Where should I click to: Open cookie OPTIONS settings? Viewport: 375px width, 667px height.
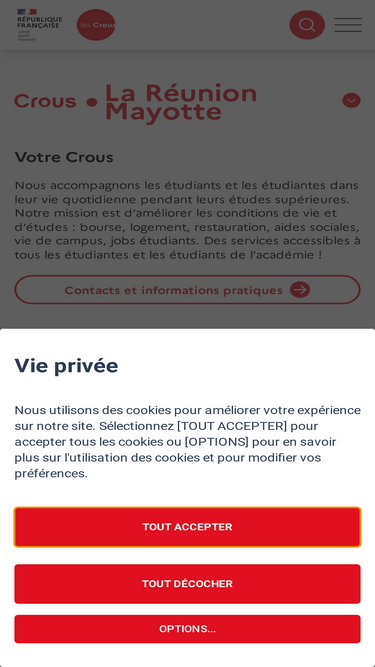[188, 629]
